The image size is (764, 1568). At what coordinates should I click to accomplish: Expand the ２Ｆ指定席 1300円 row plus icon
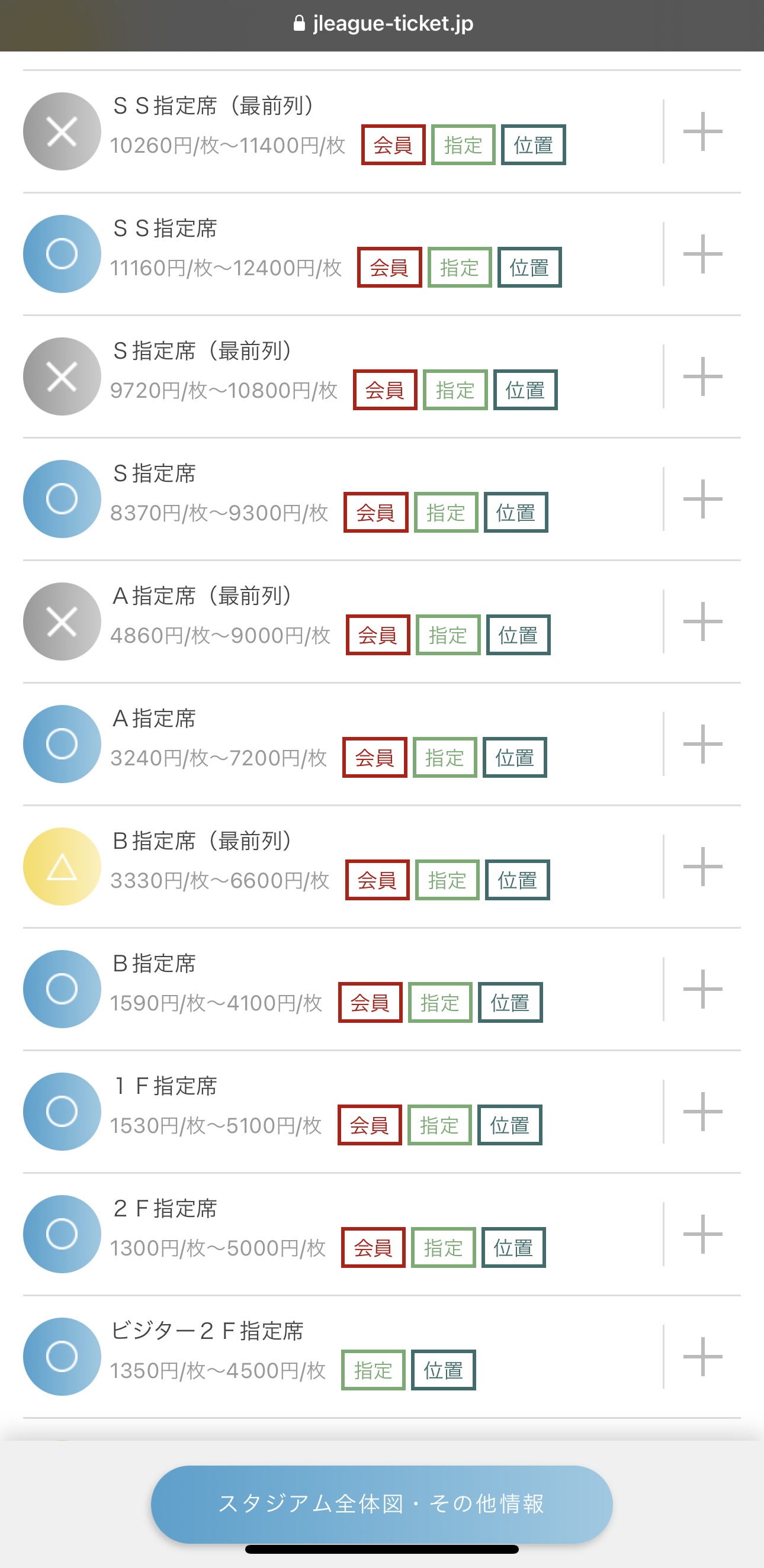(x=702, y=1234)
